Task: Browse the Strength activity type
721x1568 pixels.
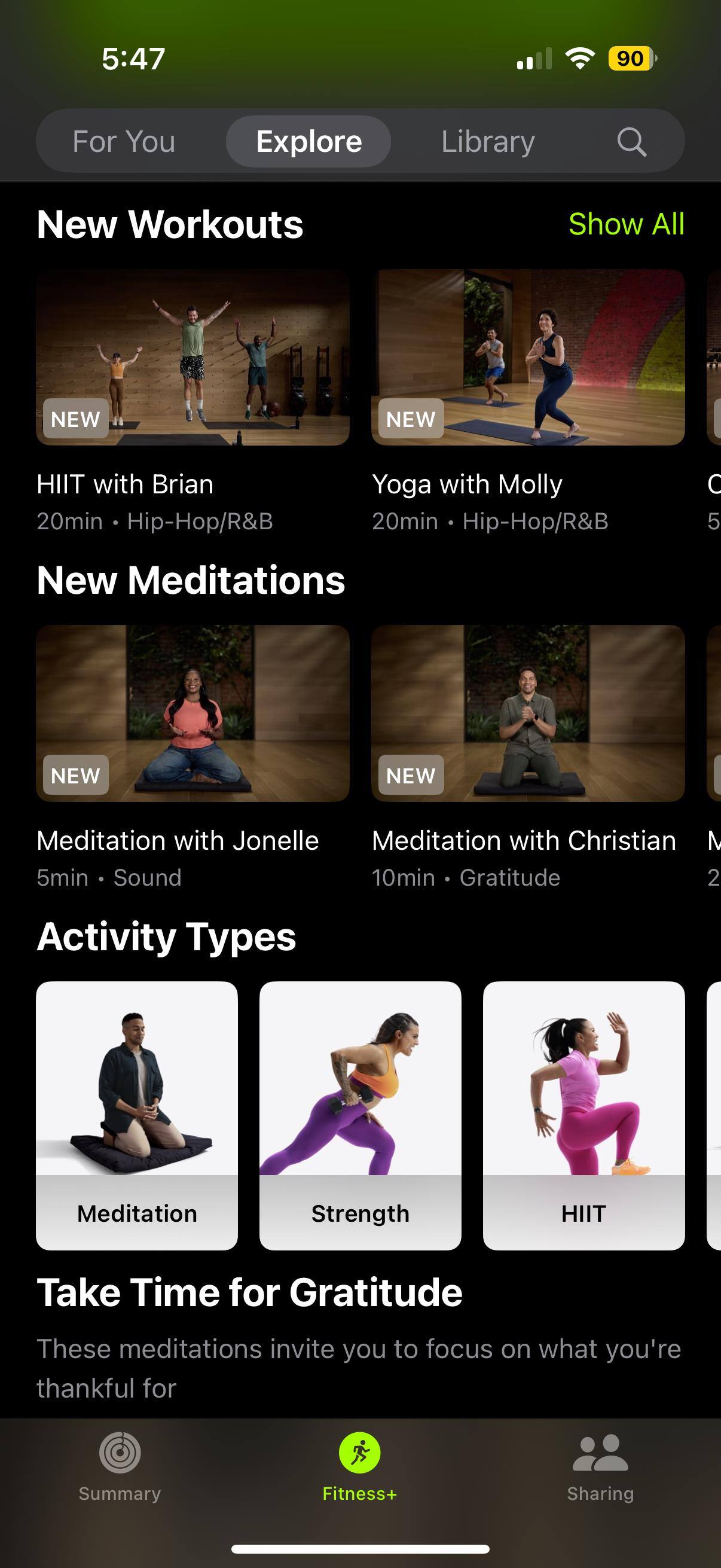Action: [360, 1114]
